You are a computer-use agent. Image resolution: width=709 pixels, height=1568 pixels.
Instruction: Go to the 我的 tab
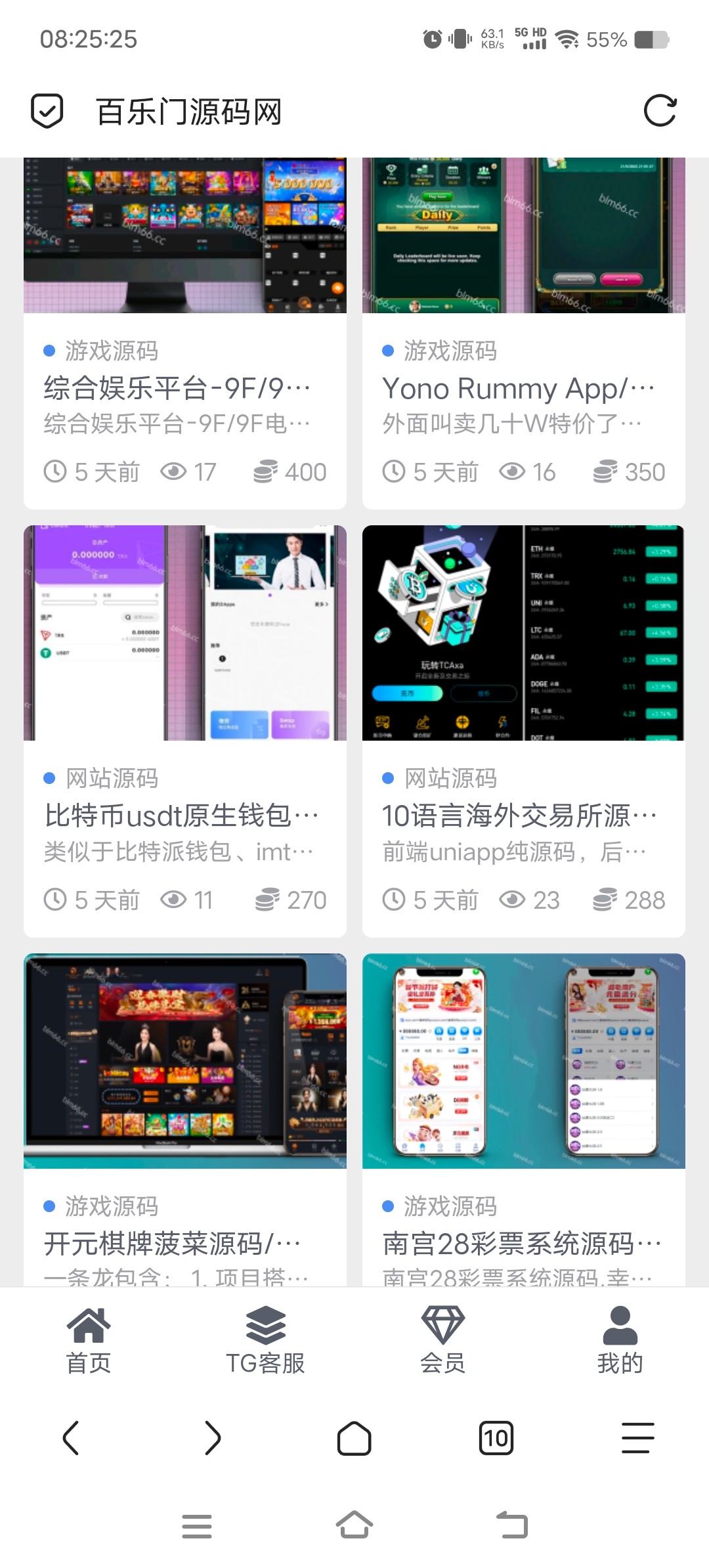[x=620, y=1341]
